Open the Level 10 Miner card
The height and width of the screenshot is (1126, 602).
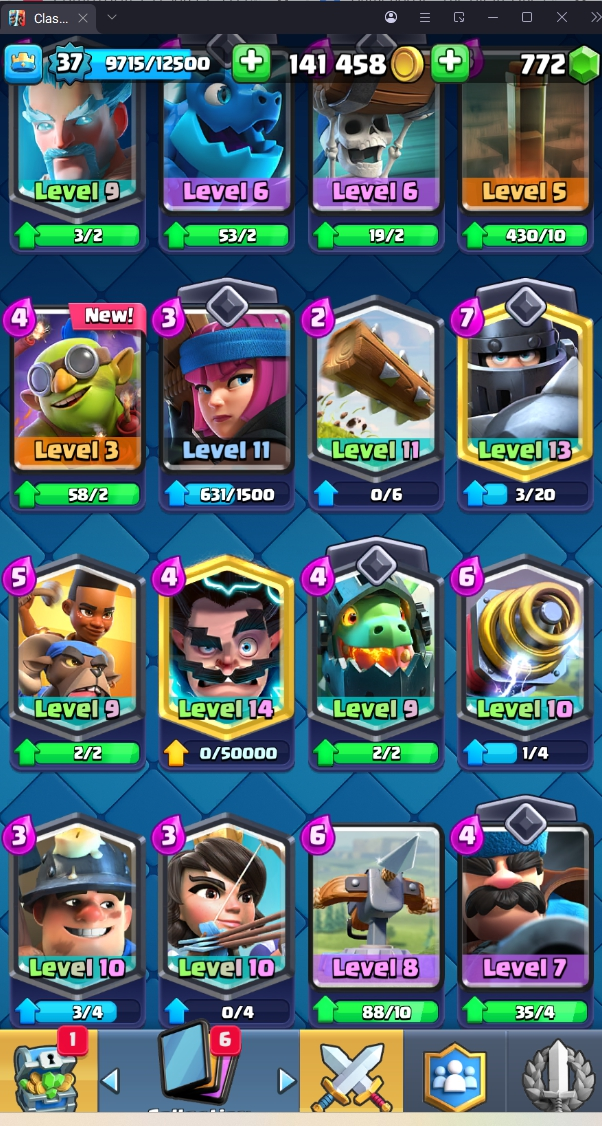78,905
